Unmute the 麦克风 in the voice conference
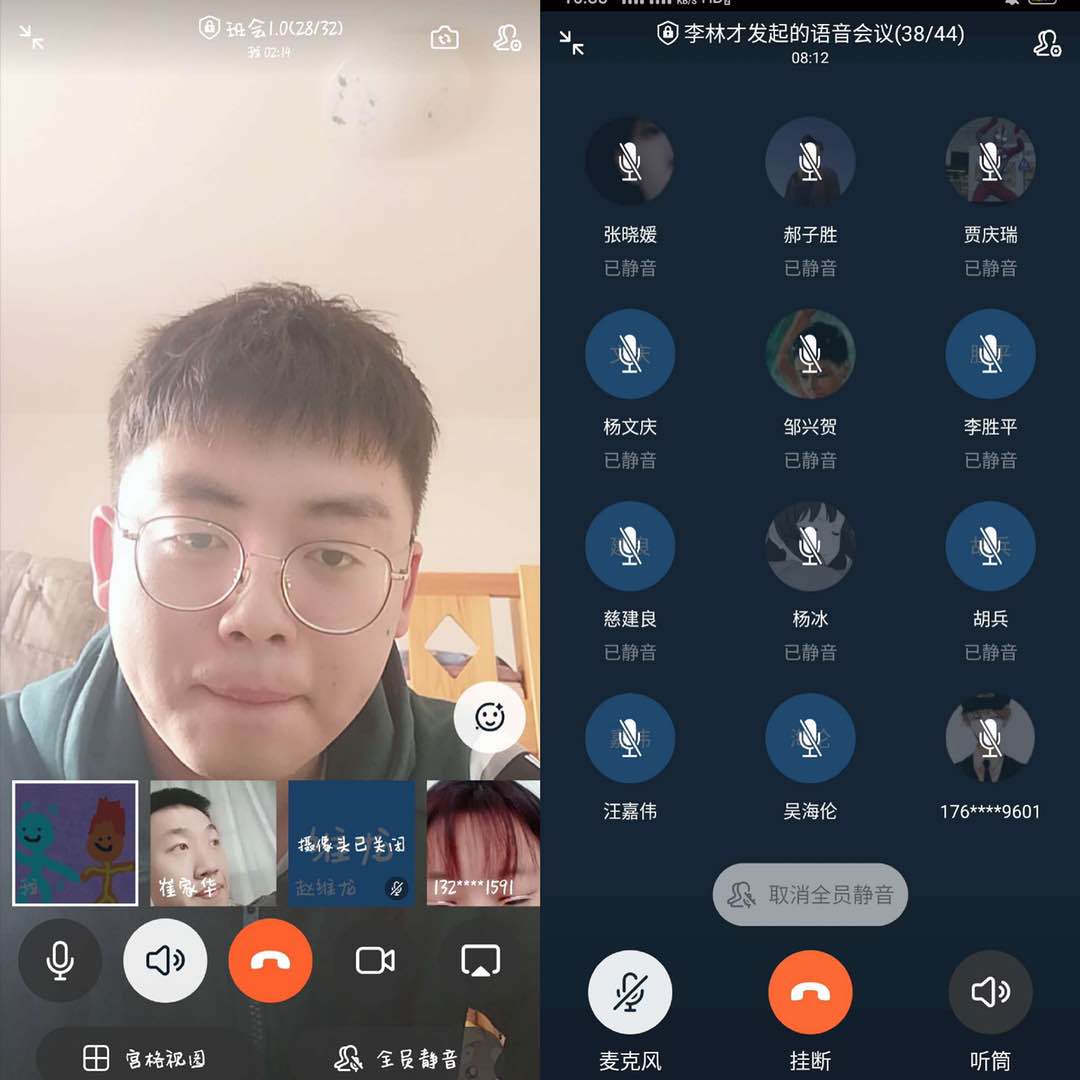This screenshot has height=1080, width=1080. click(630, 992)
